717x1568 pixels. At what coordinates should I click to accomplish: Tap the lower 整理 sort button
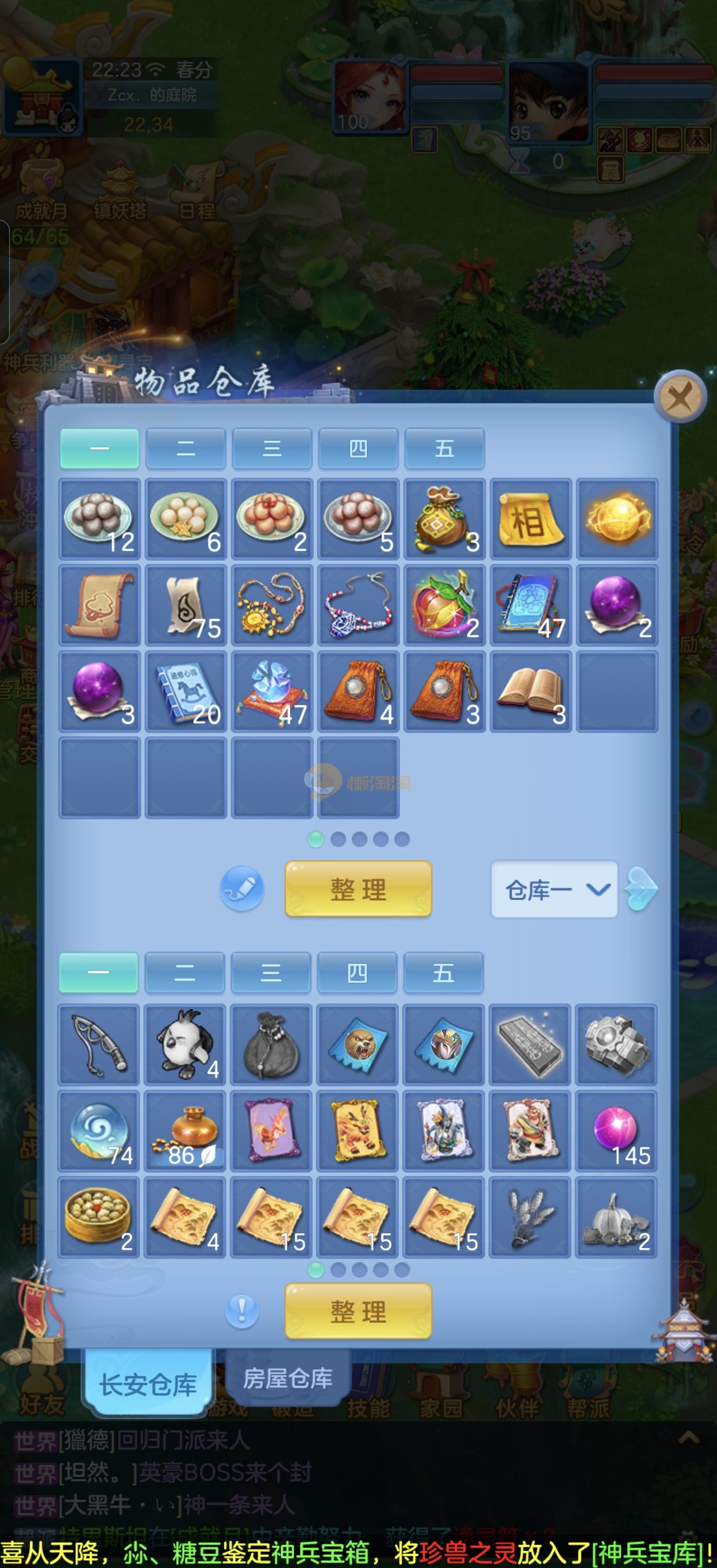tap(358, 1310)
